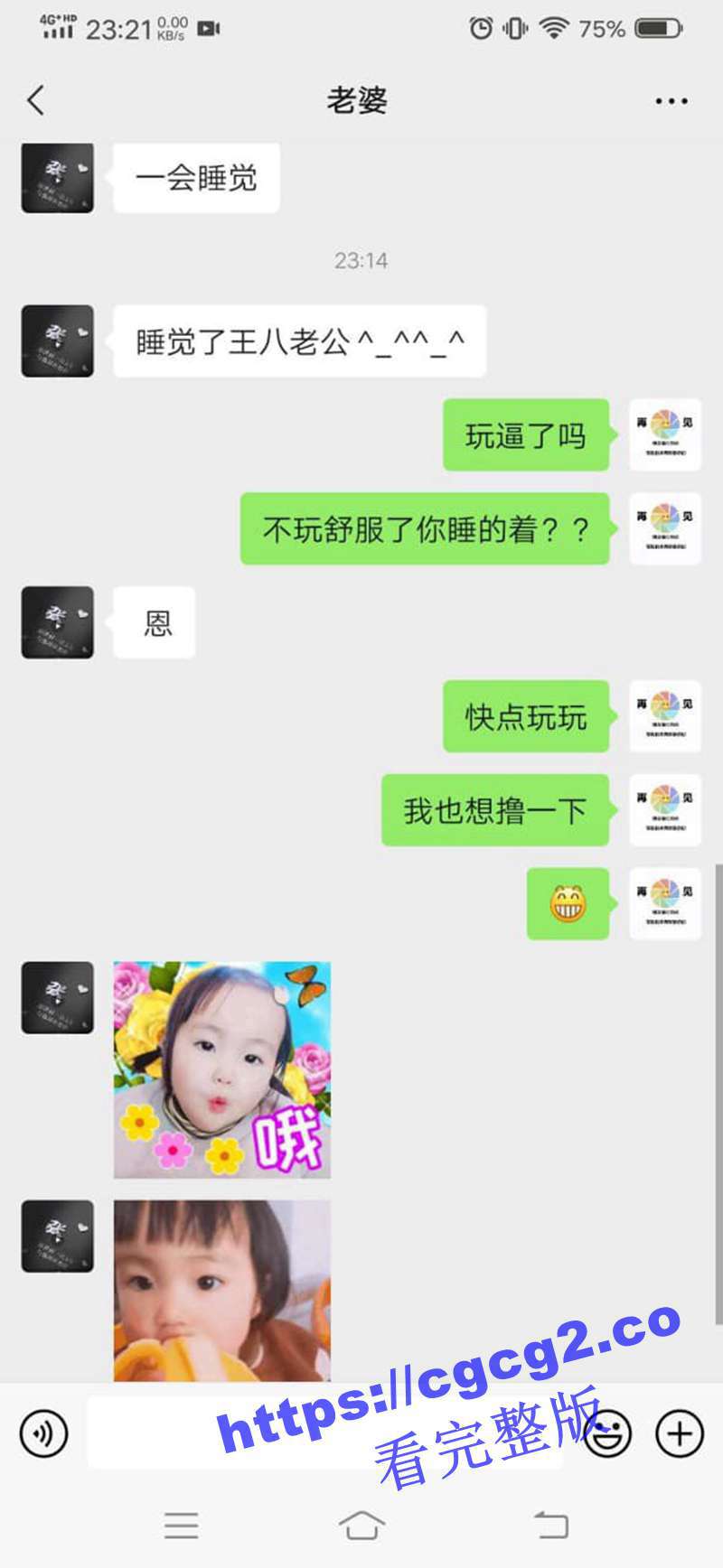Open the sticker image with flowers and butterfly
The image size is (723, 1568).
coord(221,1070)
